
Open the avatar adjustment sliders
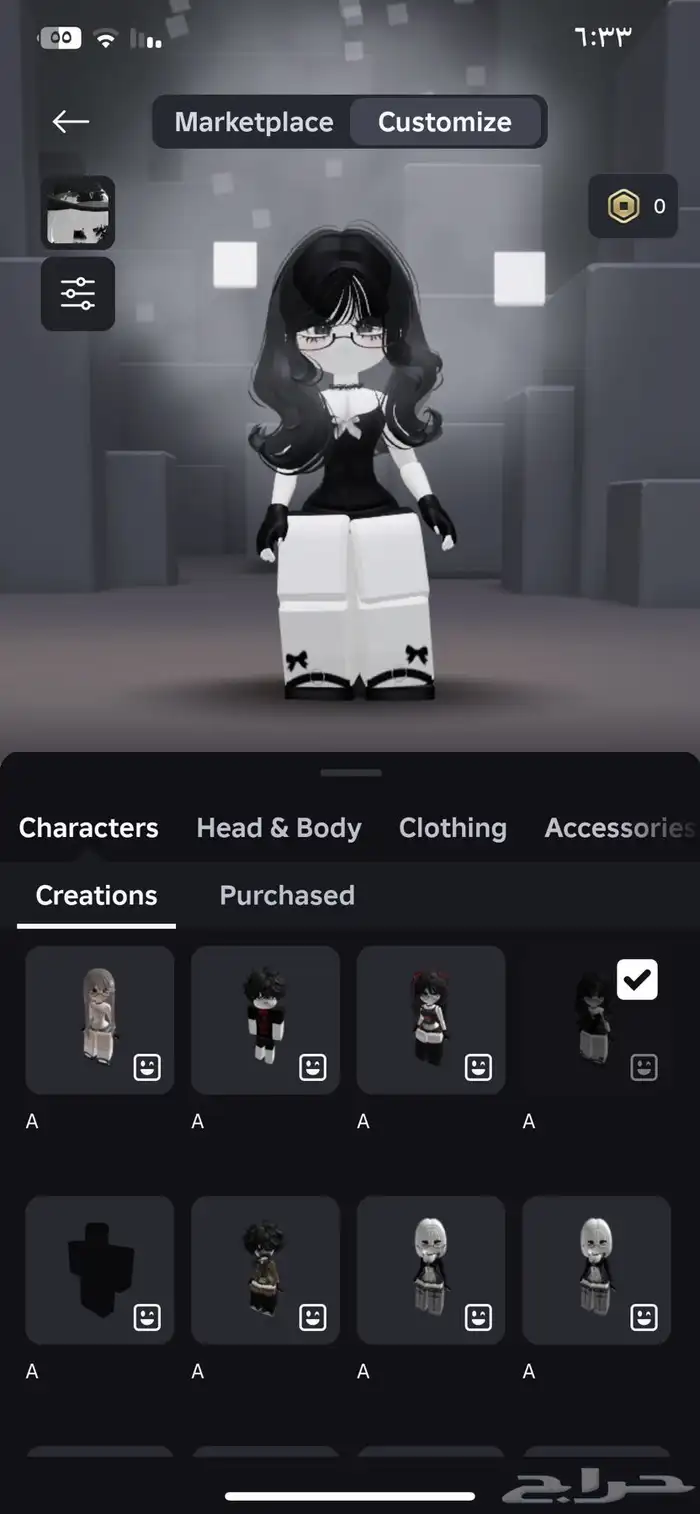(x=78, y=293)
